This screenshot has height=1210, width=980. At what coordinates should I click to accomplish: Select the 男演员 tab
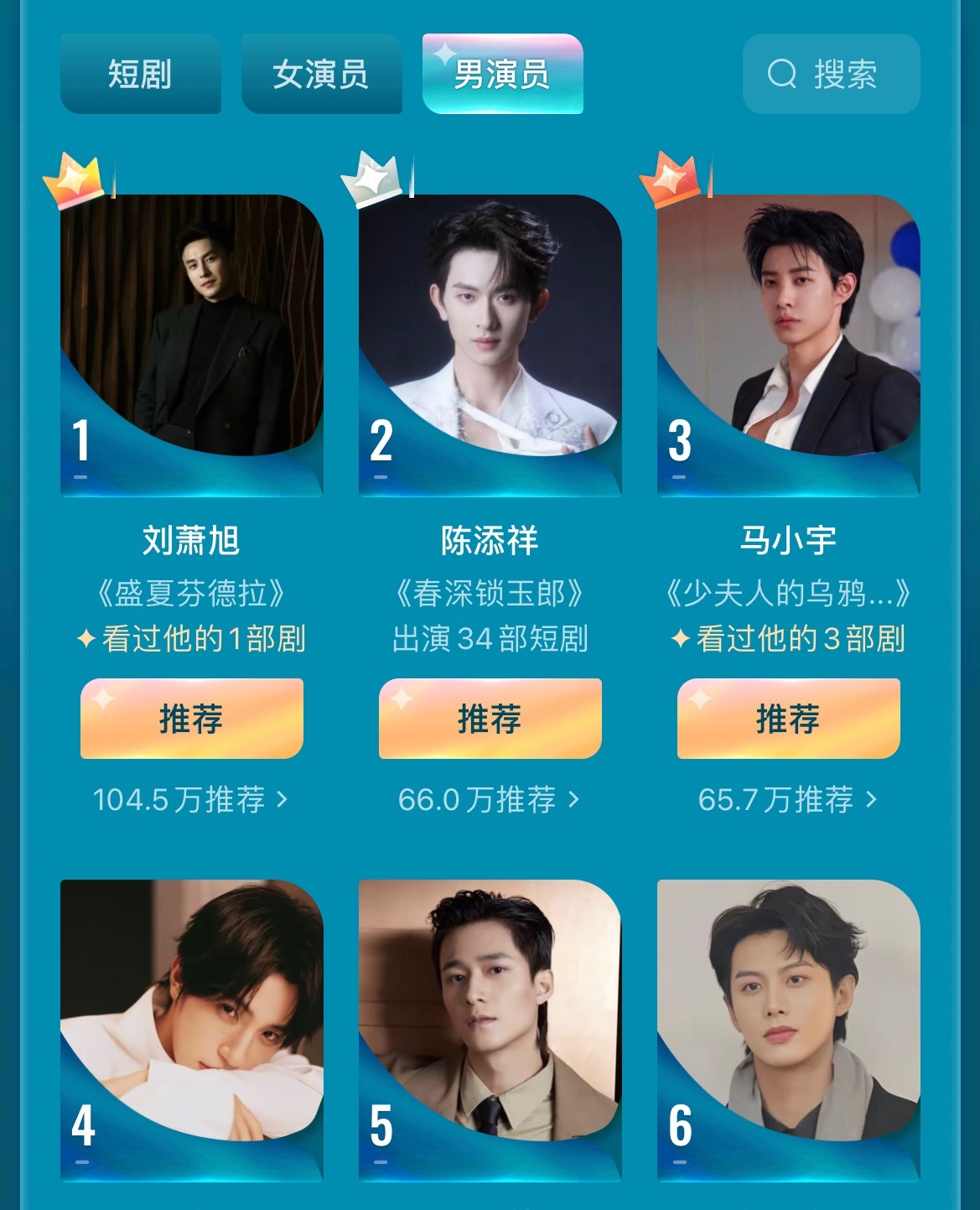502,74
